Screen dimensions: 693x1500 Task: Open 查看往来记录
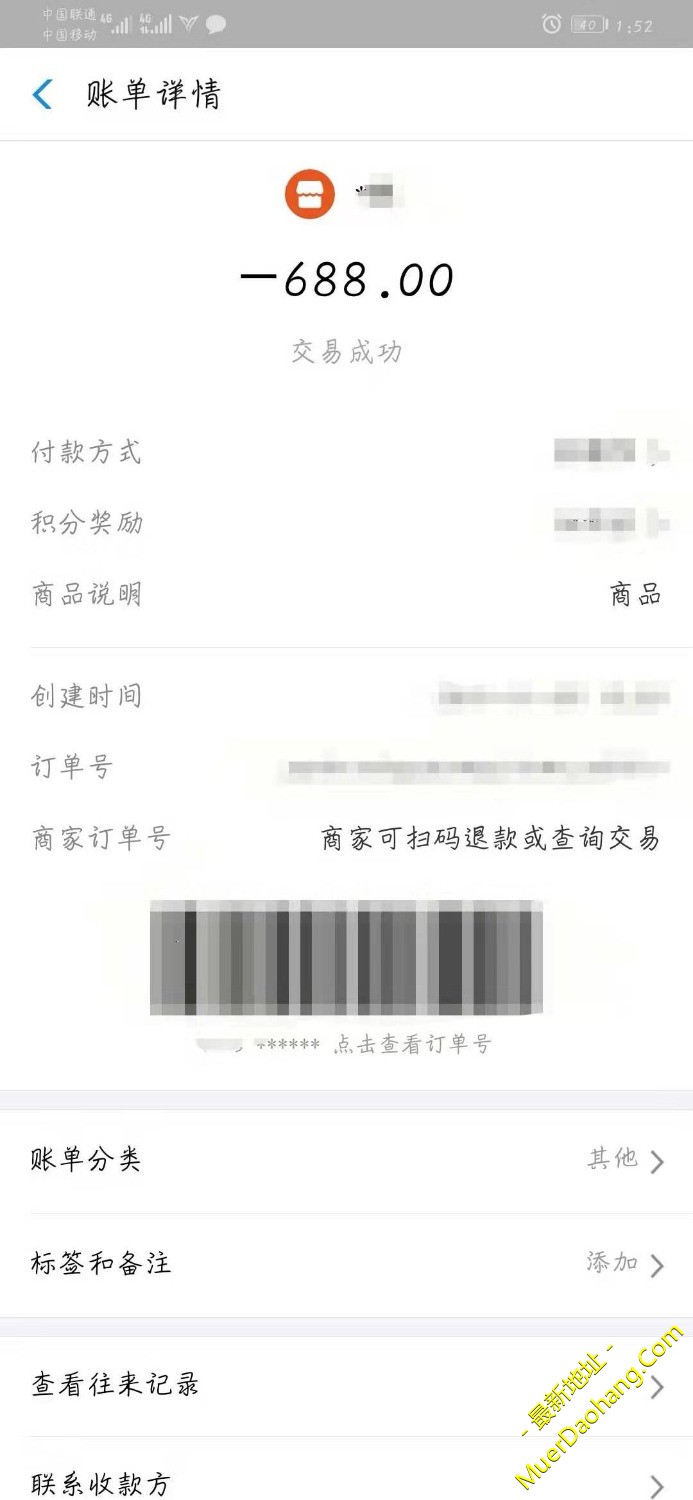coord(346,1386)
